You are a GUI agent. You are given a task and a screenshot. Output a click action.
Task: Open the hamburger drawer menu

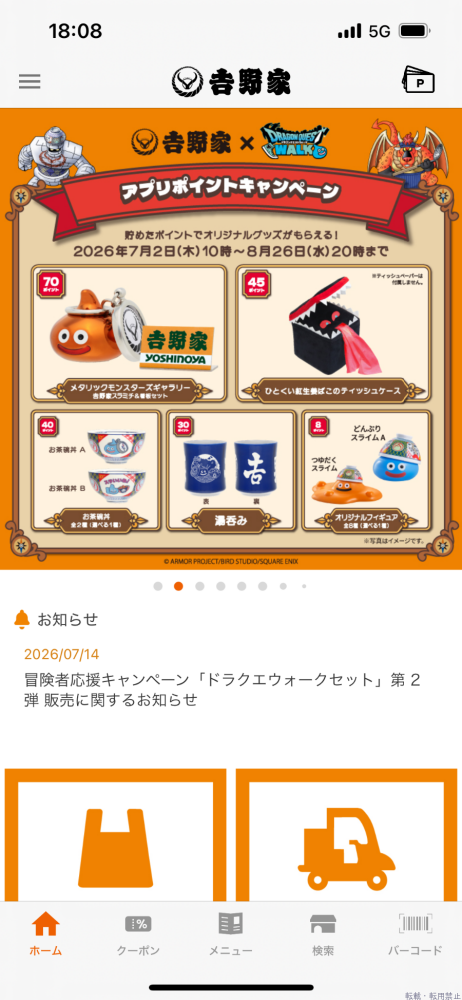29,82
